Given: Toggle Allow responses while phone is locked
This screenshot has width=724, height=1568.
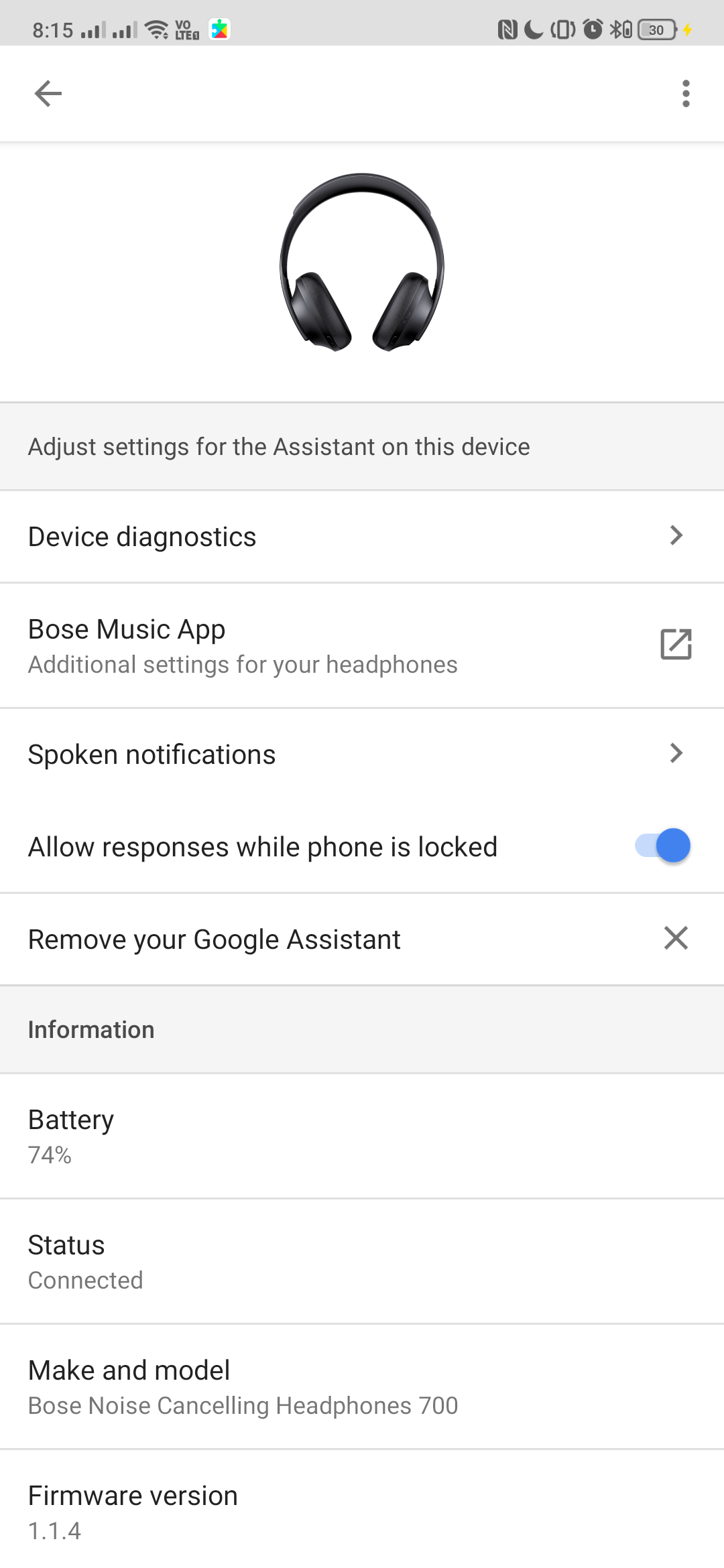Looking at the screenshot, I should point(662,846).
